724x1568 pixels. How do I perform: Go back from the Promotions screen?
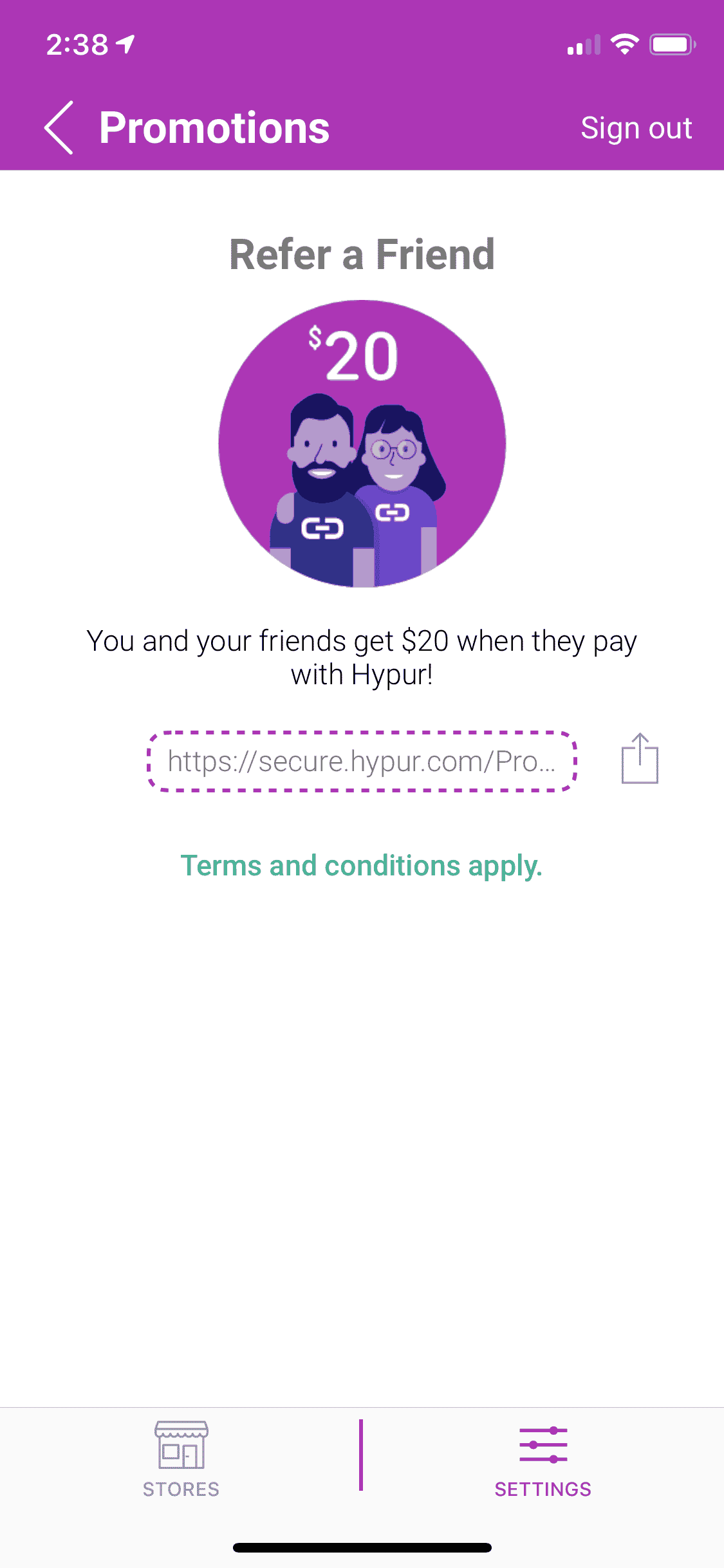(x=59, y=127)
